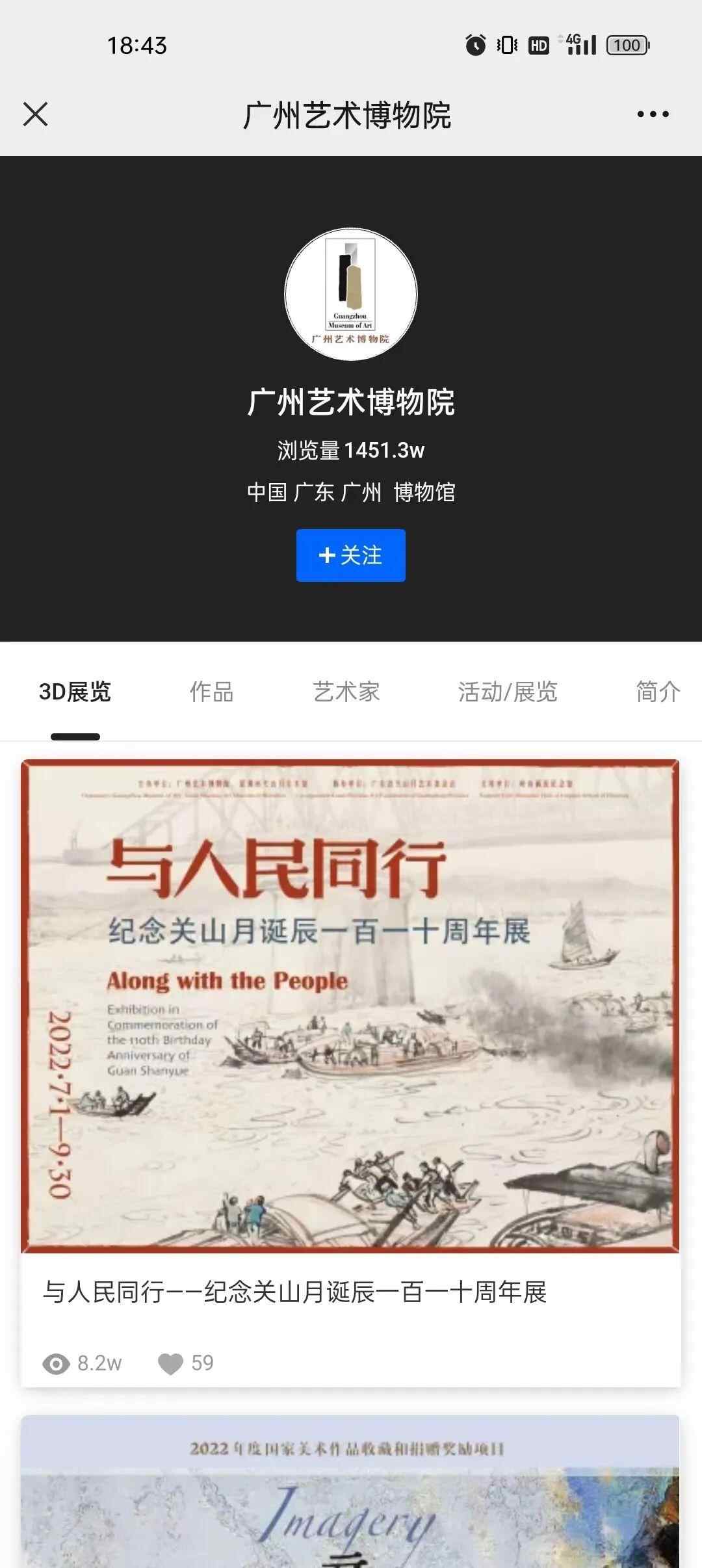Image resolution: width=702 pixels, height=1568 pixels.
Task: Close the 广州艺术博物院 page
Action: (36, 114)
